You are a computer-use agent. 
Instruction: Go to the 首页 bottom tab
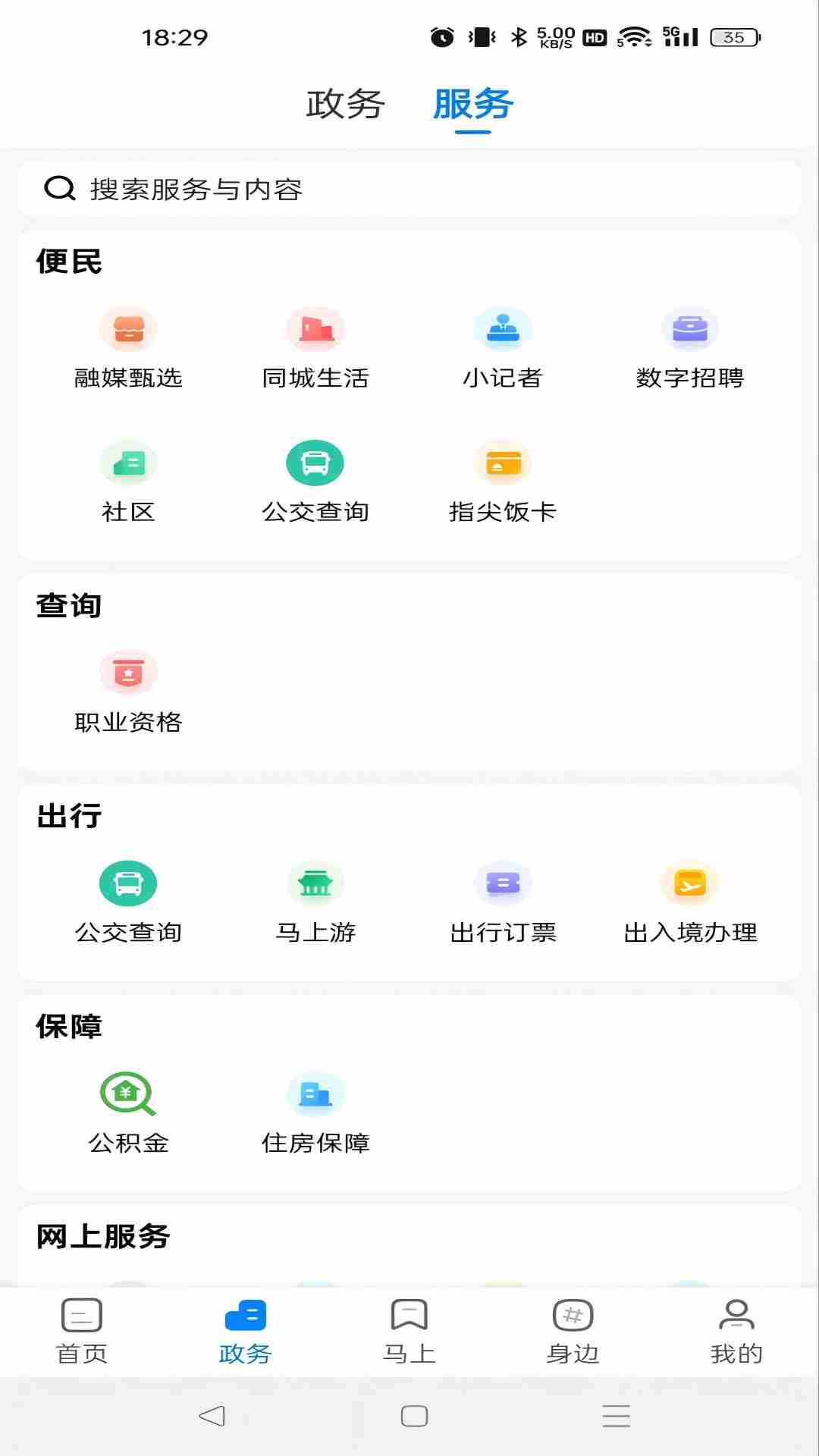point(82,1331)
